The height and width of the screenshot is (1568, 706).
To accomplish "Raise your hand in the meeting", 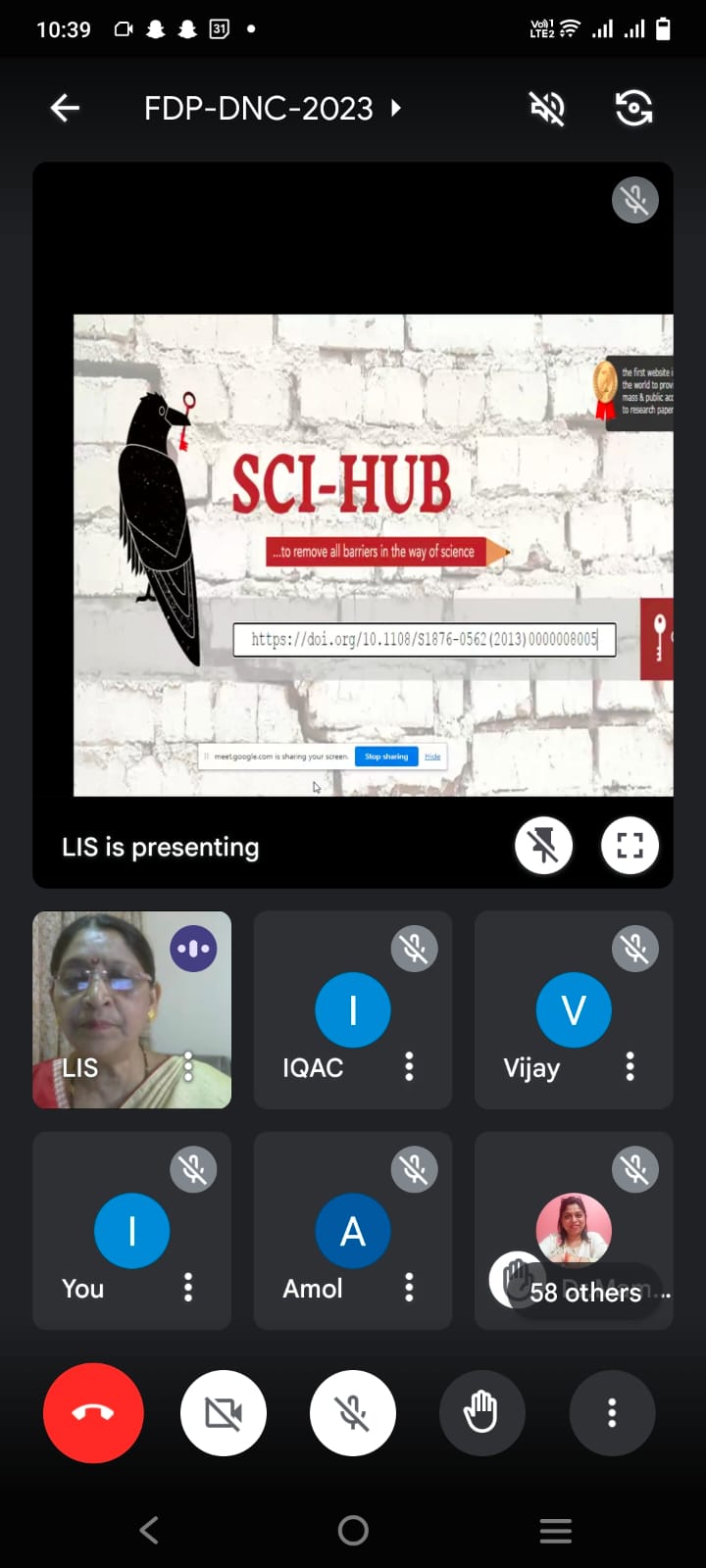I will click(481, 1412).
